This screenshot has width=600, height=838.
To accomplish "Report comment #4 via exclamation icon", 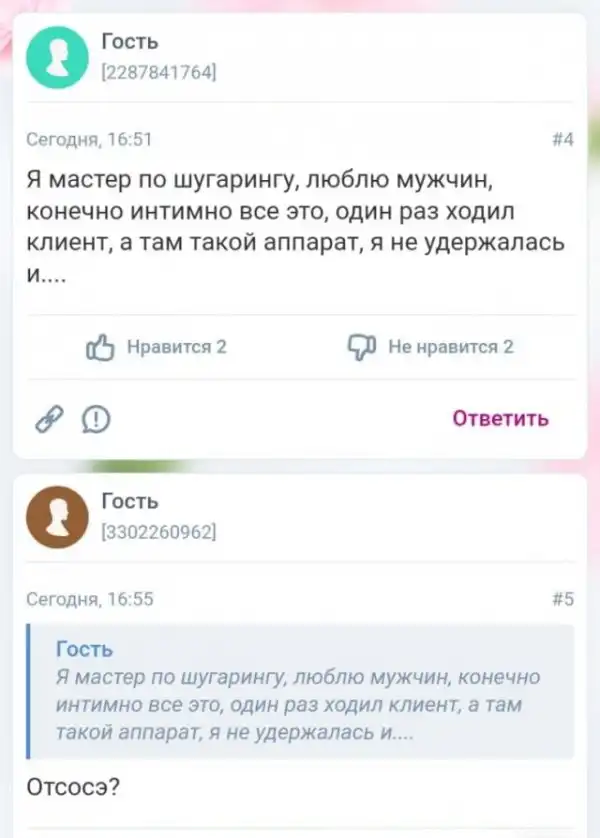I will (x=94, y=419).
